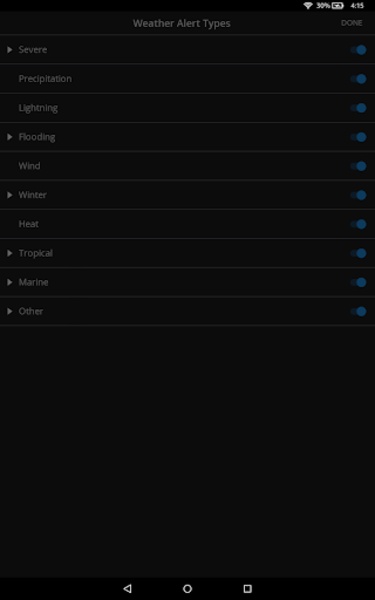Disable Heat alerts

[x=358, y=224]
